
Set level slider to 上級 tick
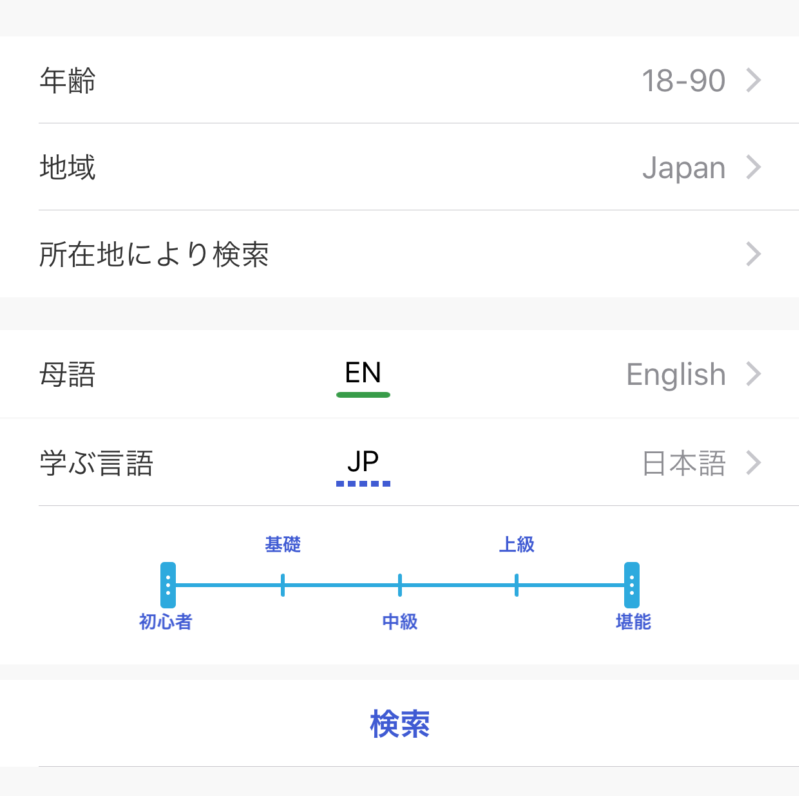[516, 585]
